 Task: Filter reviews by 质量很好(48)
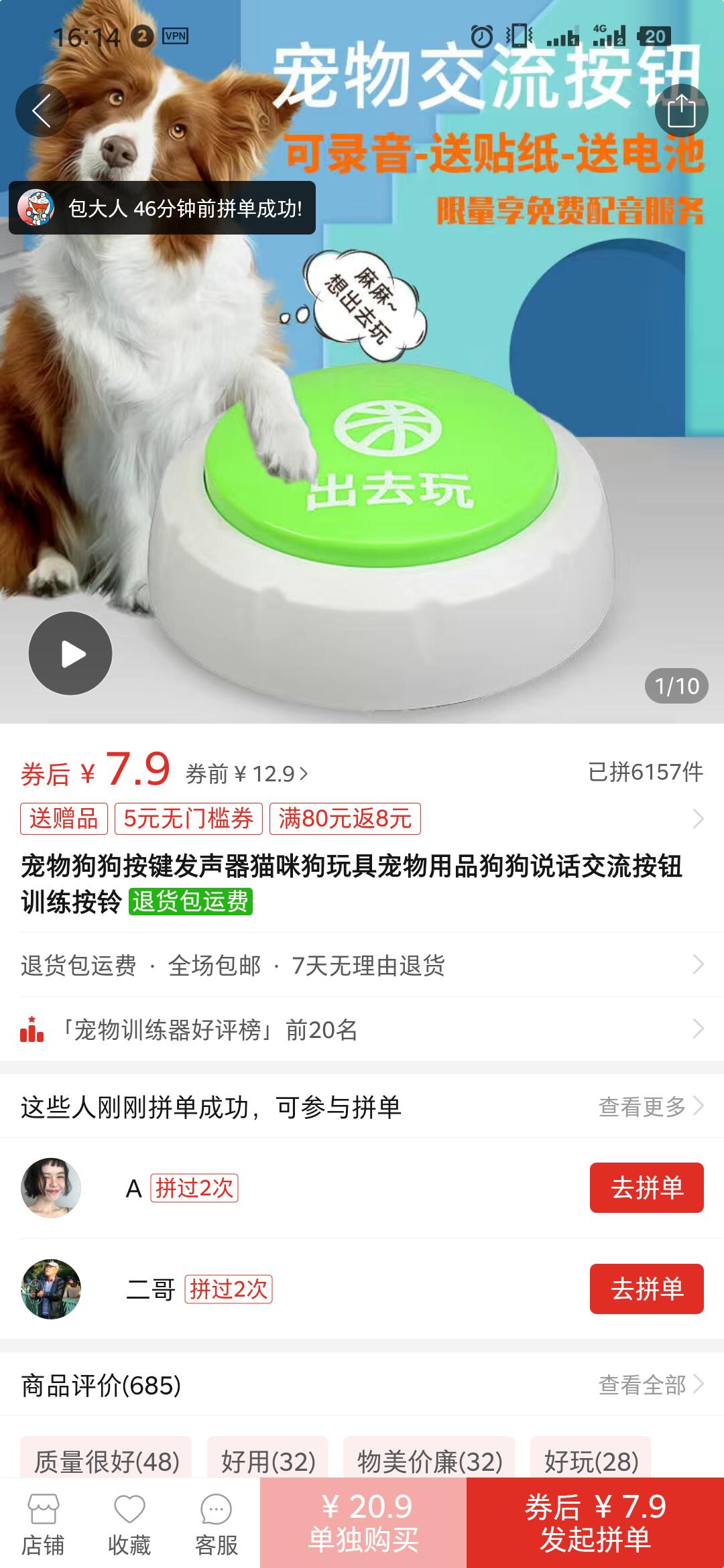(x=107, y=1461)
